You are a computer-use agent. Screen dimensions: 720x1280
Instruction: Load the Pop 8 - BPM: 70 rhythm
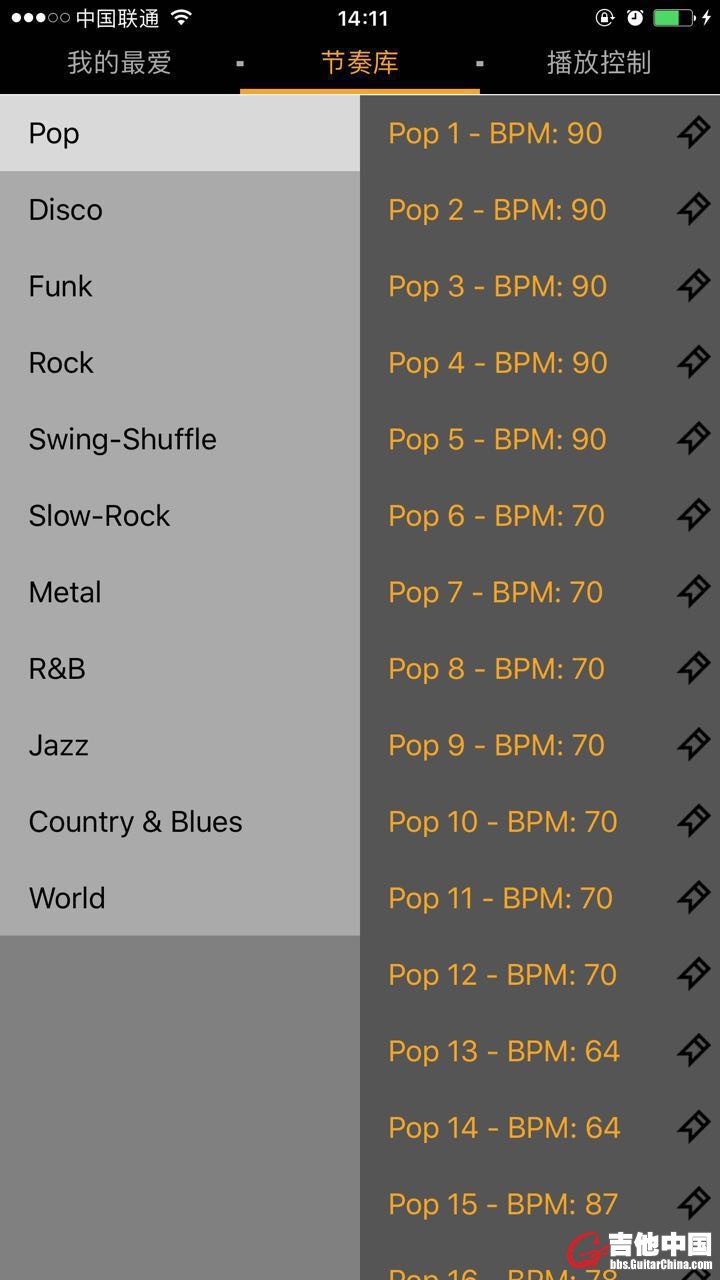point(496,669)
